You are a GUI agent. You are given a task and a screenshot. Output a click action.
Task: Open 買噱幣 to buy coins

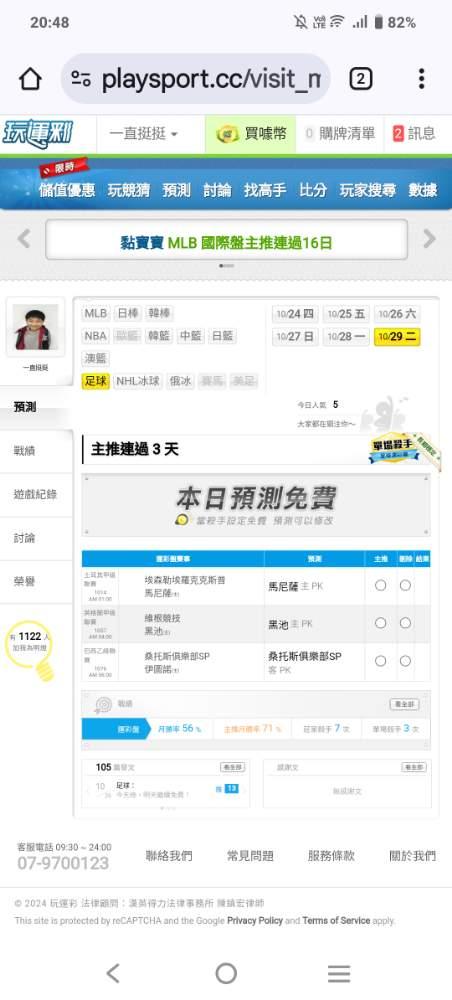[251, 134]
